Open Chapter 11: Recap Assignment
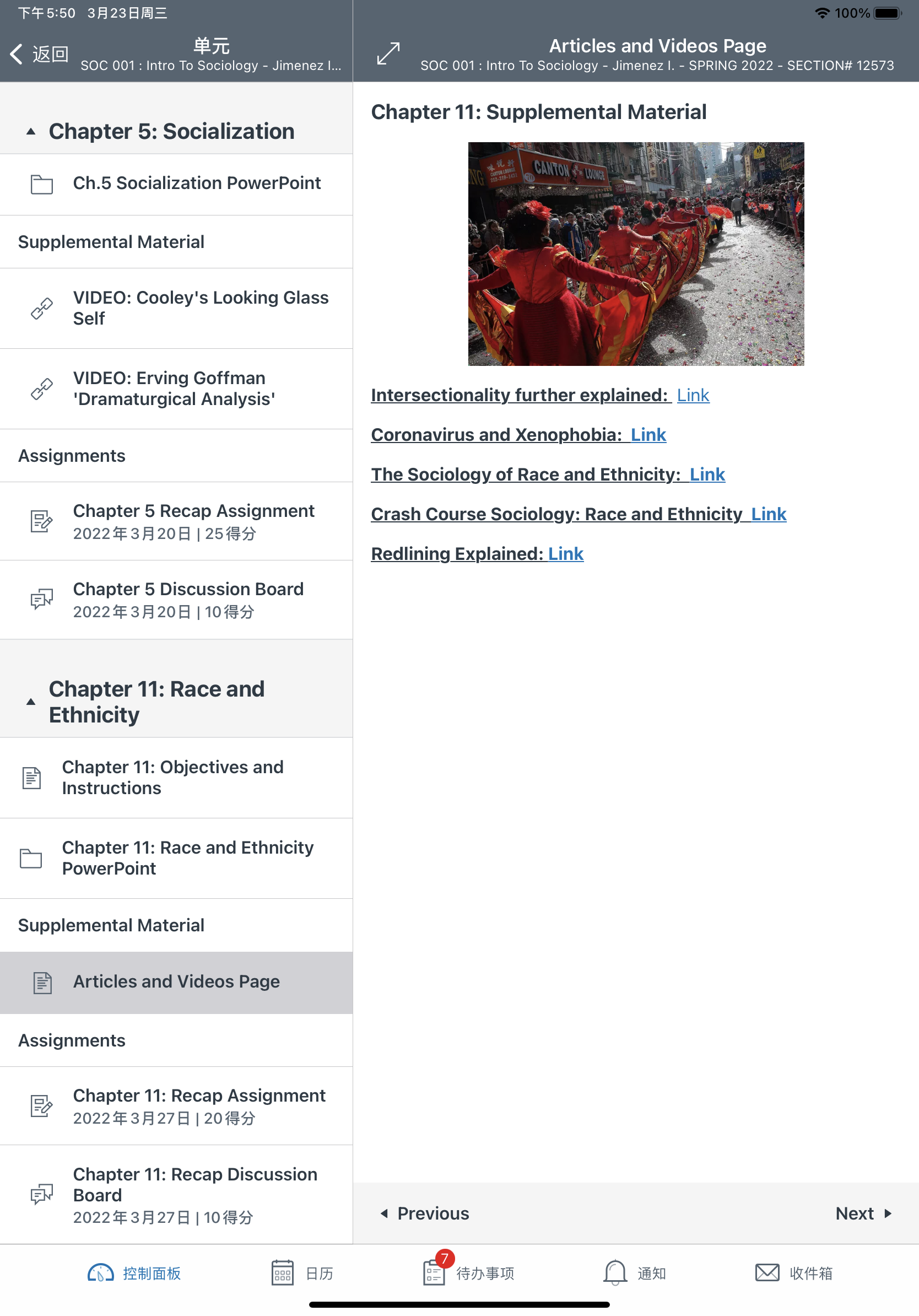Screen dimensions: 919x1316 point(176,1105)
